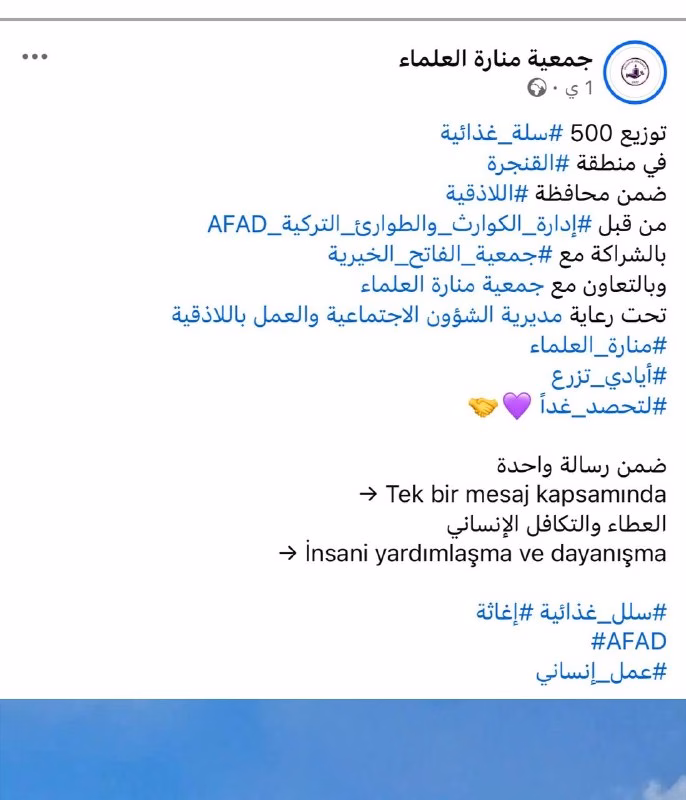Open the #إغاثة hashtag
The height and width of the screenshot is (800, 686).
click(504, 612)
